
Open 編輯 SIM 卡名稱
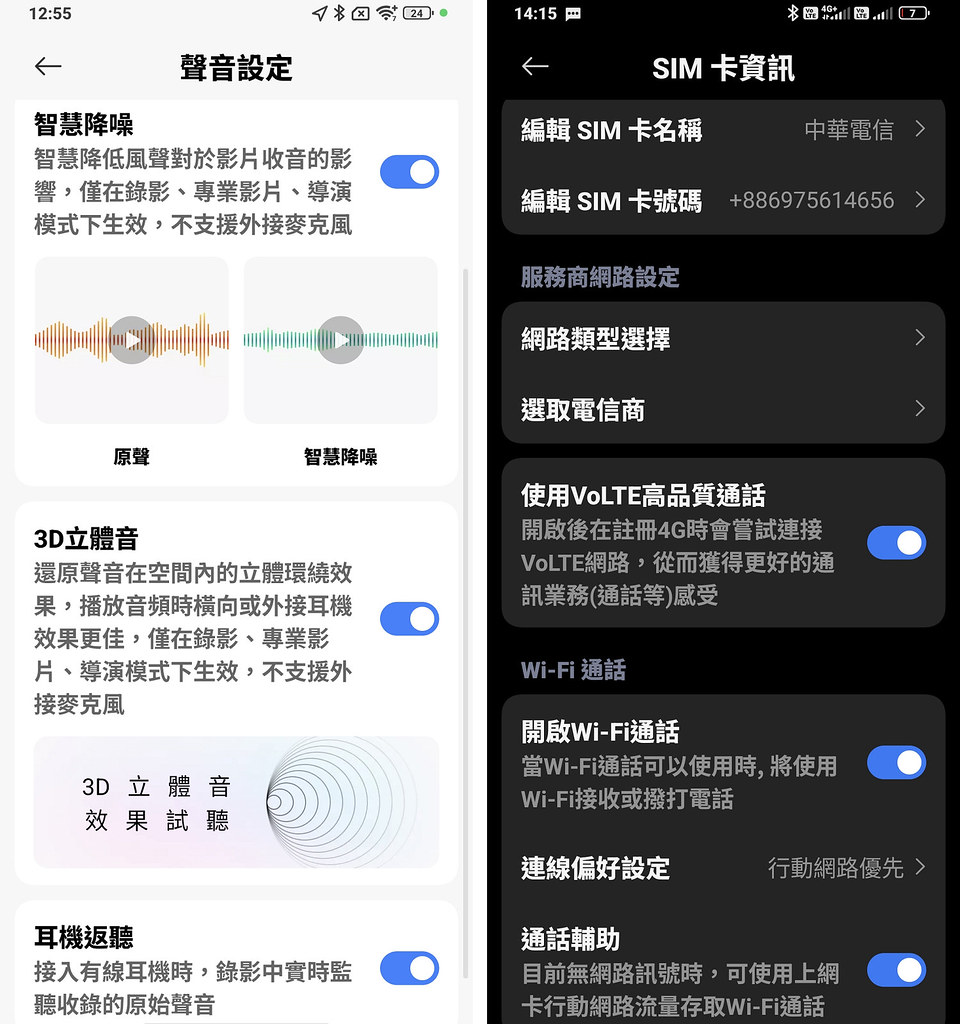[x=722, y=130]
